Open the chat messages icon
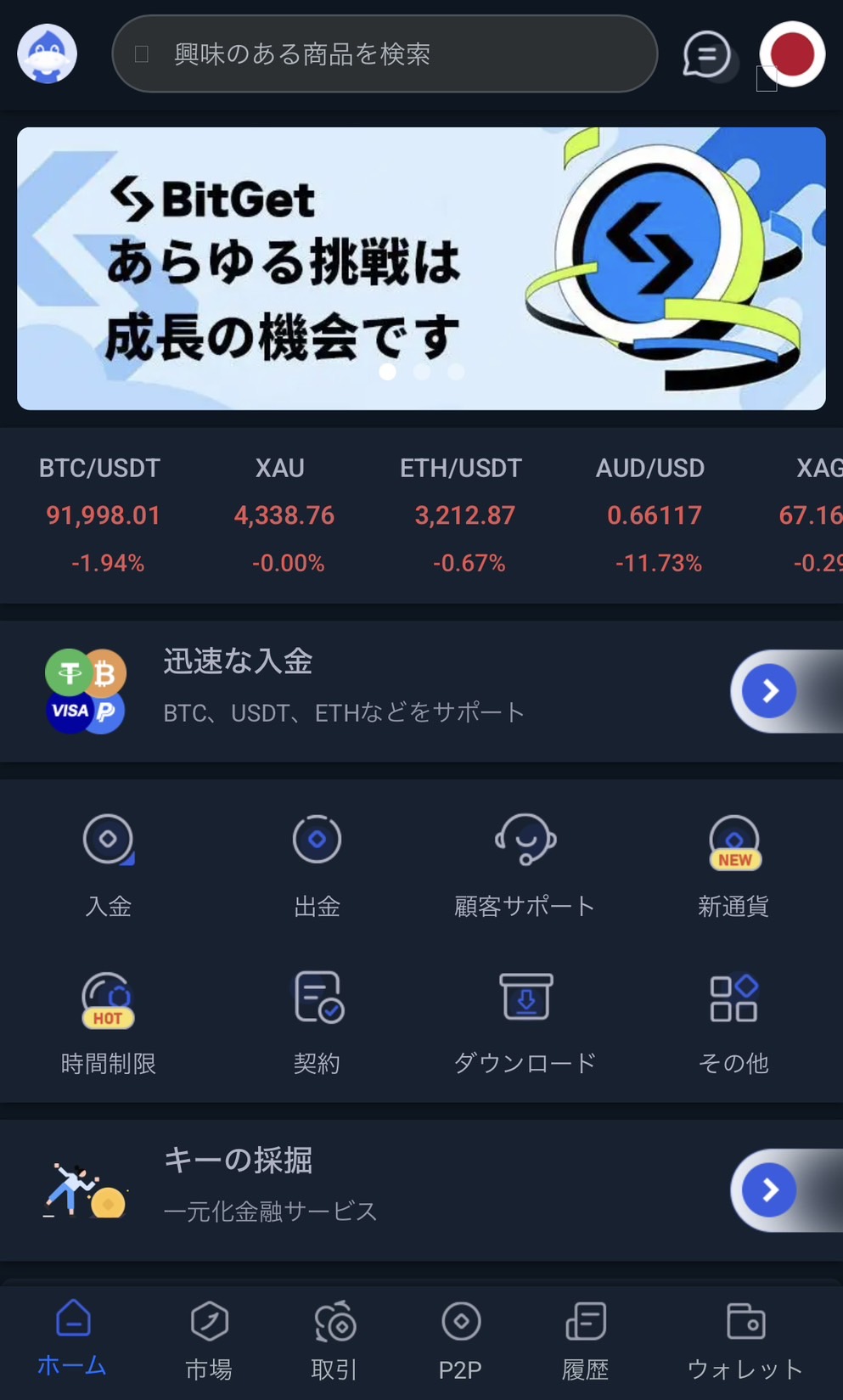843x1400 pixels. pyautogui.click(x=706, y=55)
